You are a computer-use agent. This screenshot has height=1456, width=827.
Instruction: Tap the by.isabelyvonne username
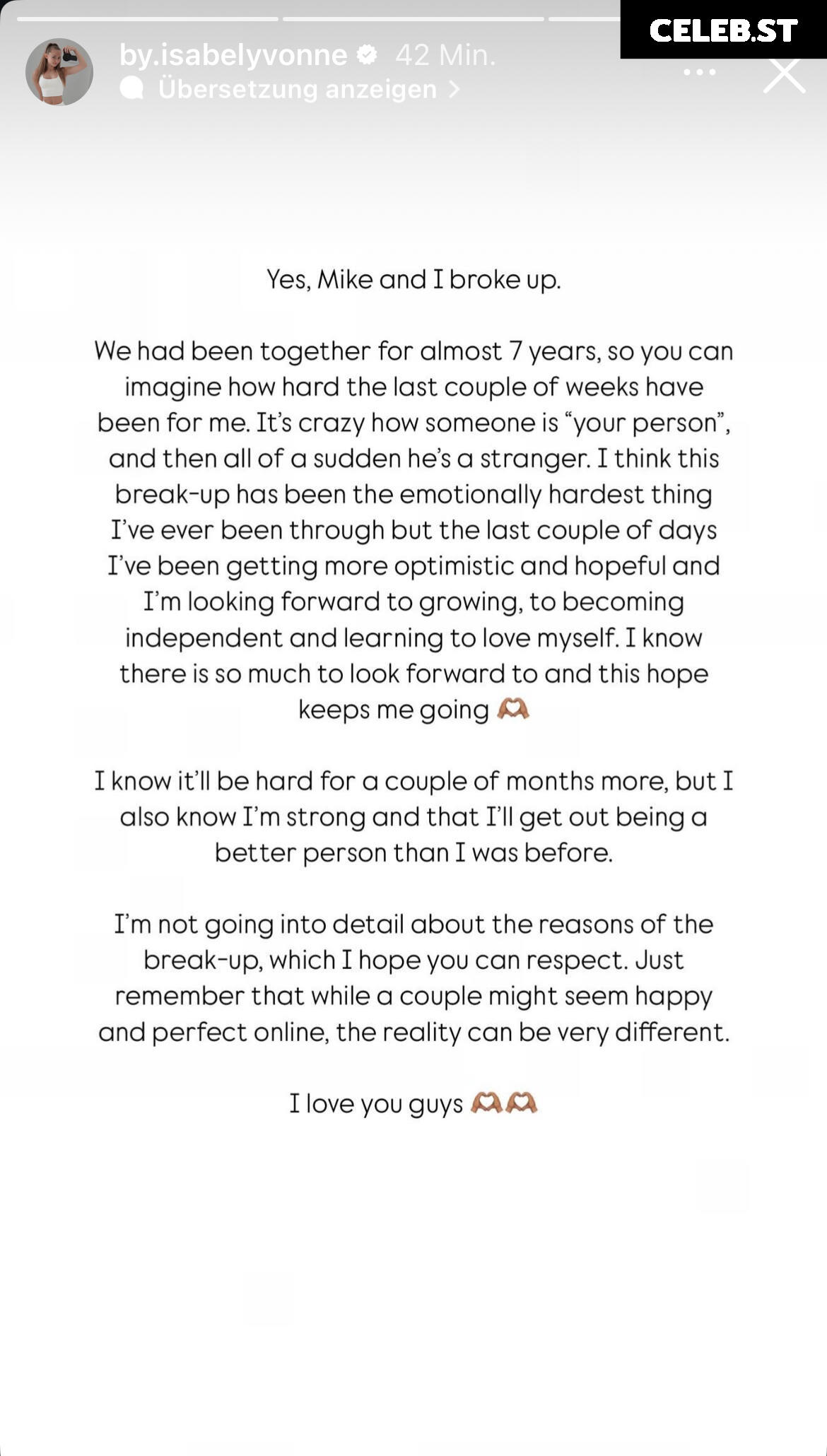pyautogui.click(x=233, y=55)
